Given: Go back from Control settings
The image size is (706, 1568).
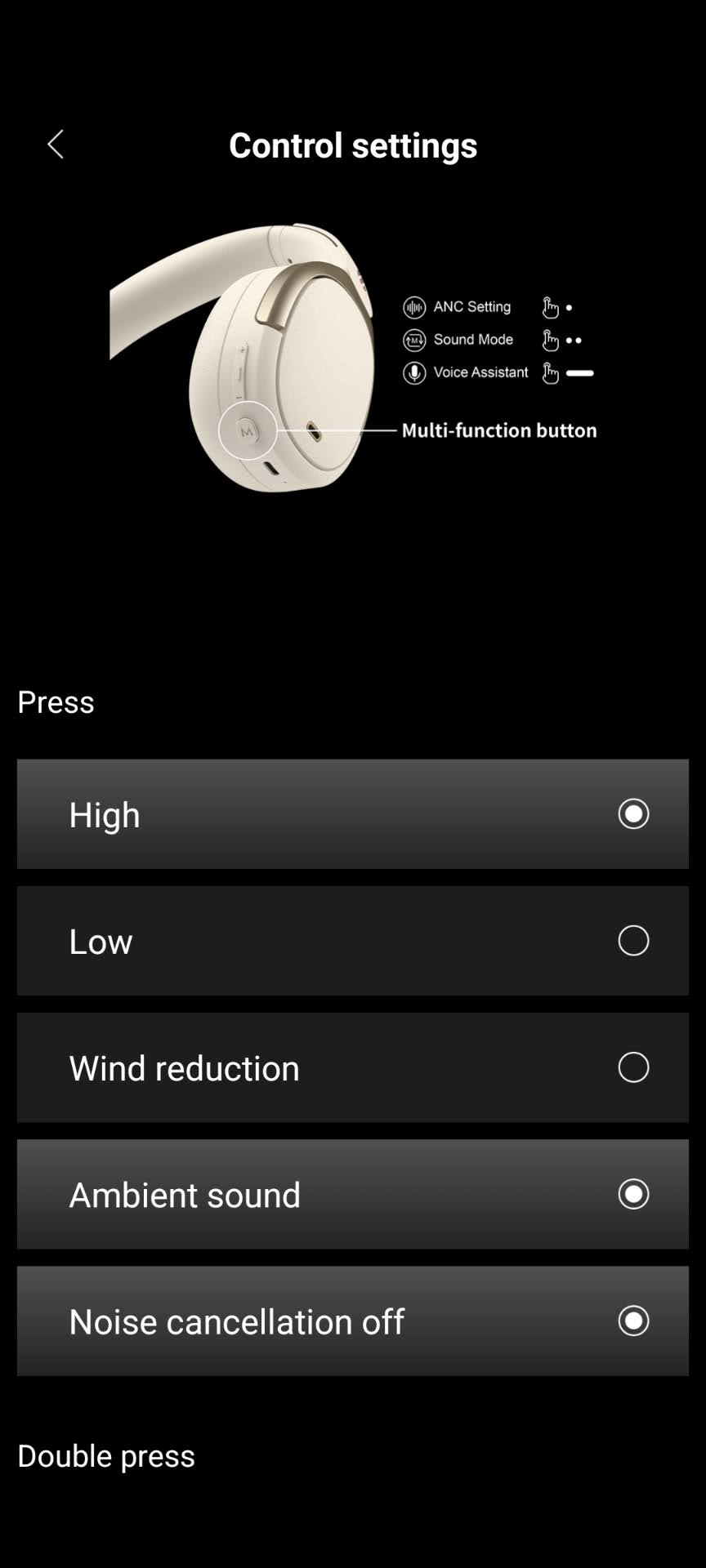Looking at the screenshot, I should (55, 145).
